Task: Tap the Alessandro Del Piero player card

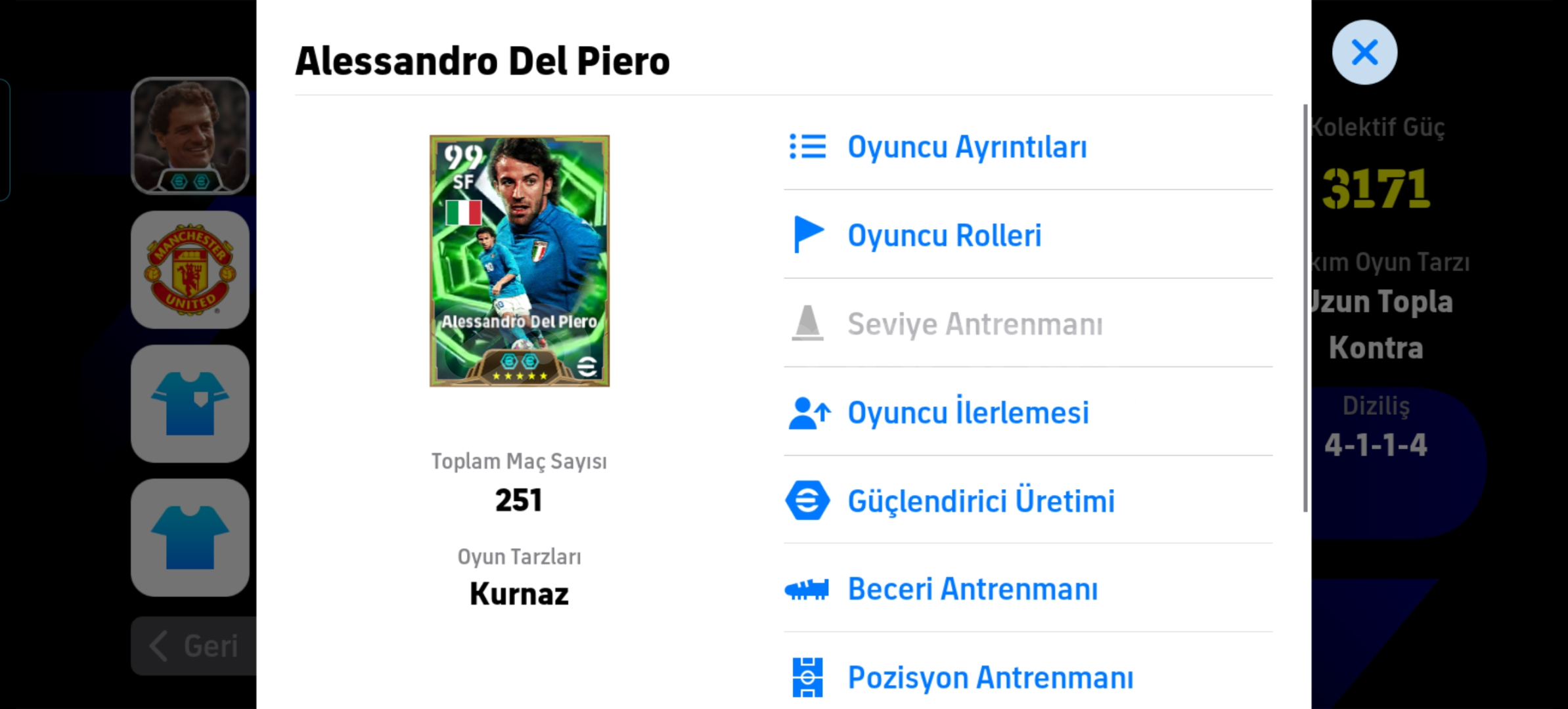Action: (x=519, y=261)
